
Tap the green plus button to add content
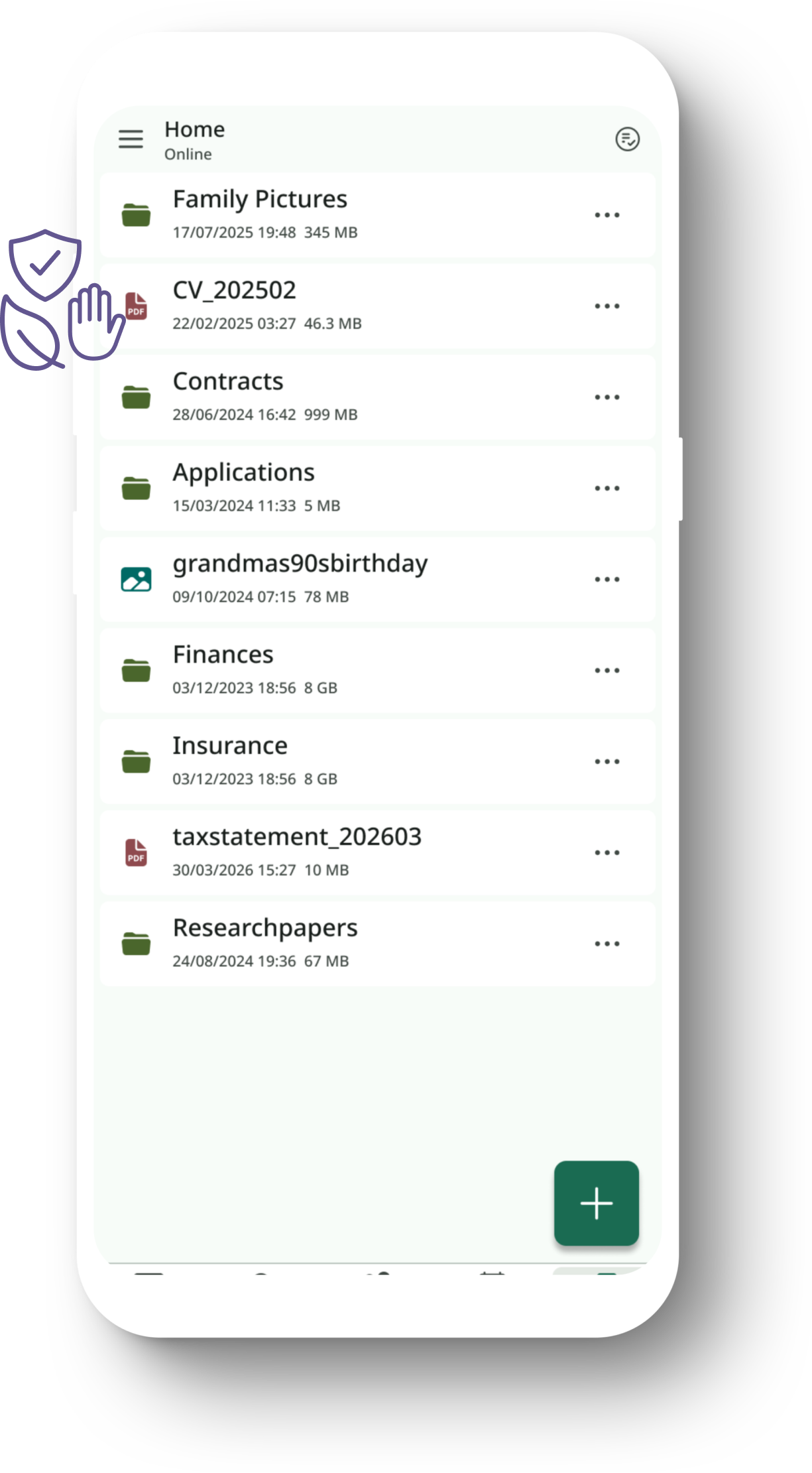596,1202
